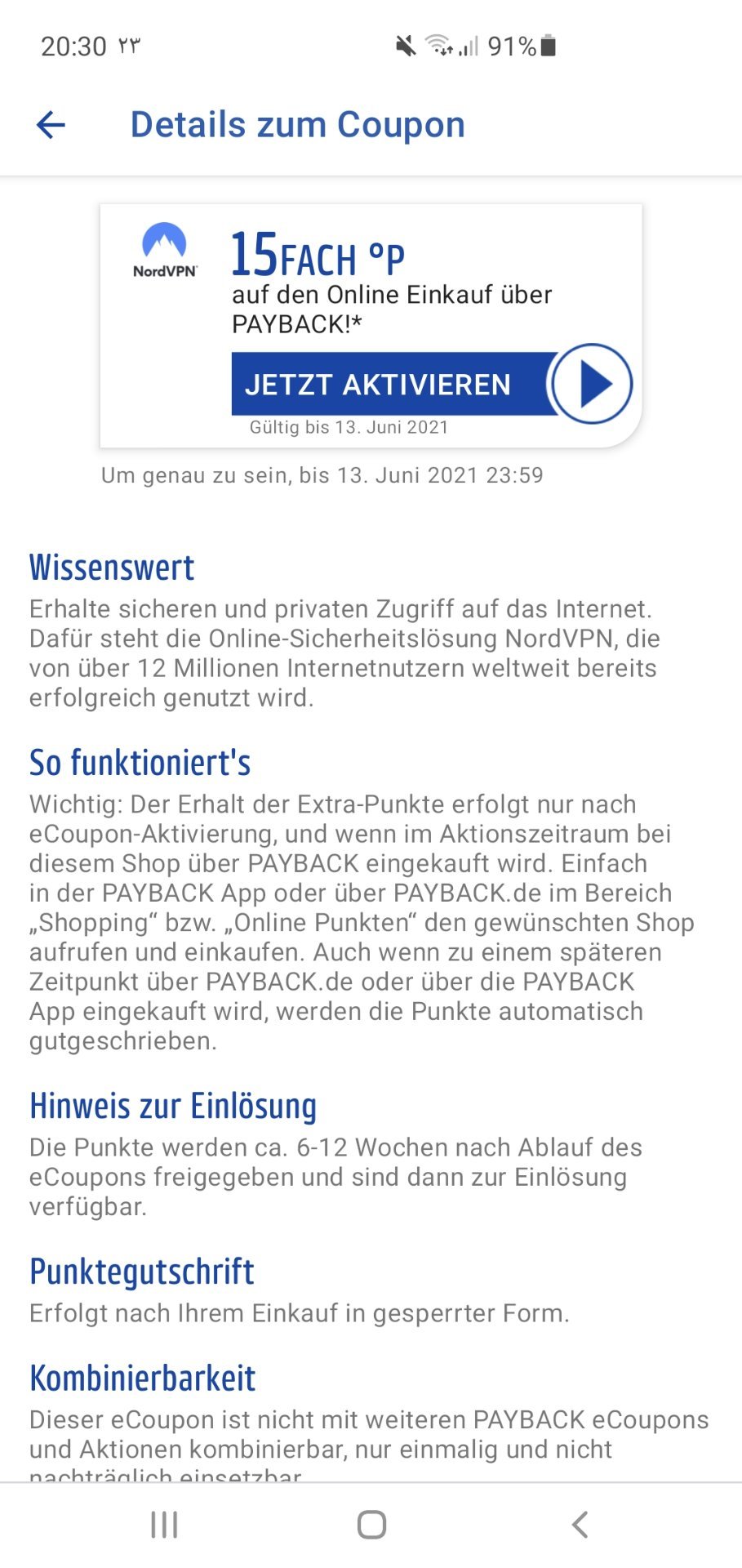Go to the system home screen

[x=371, y=1525]
